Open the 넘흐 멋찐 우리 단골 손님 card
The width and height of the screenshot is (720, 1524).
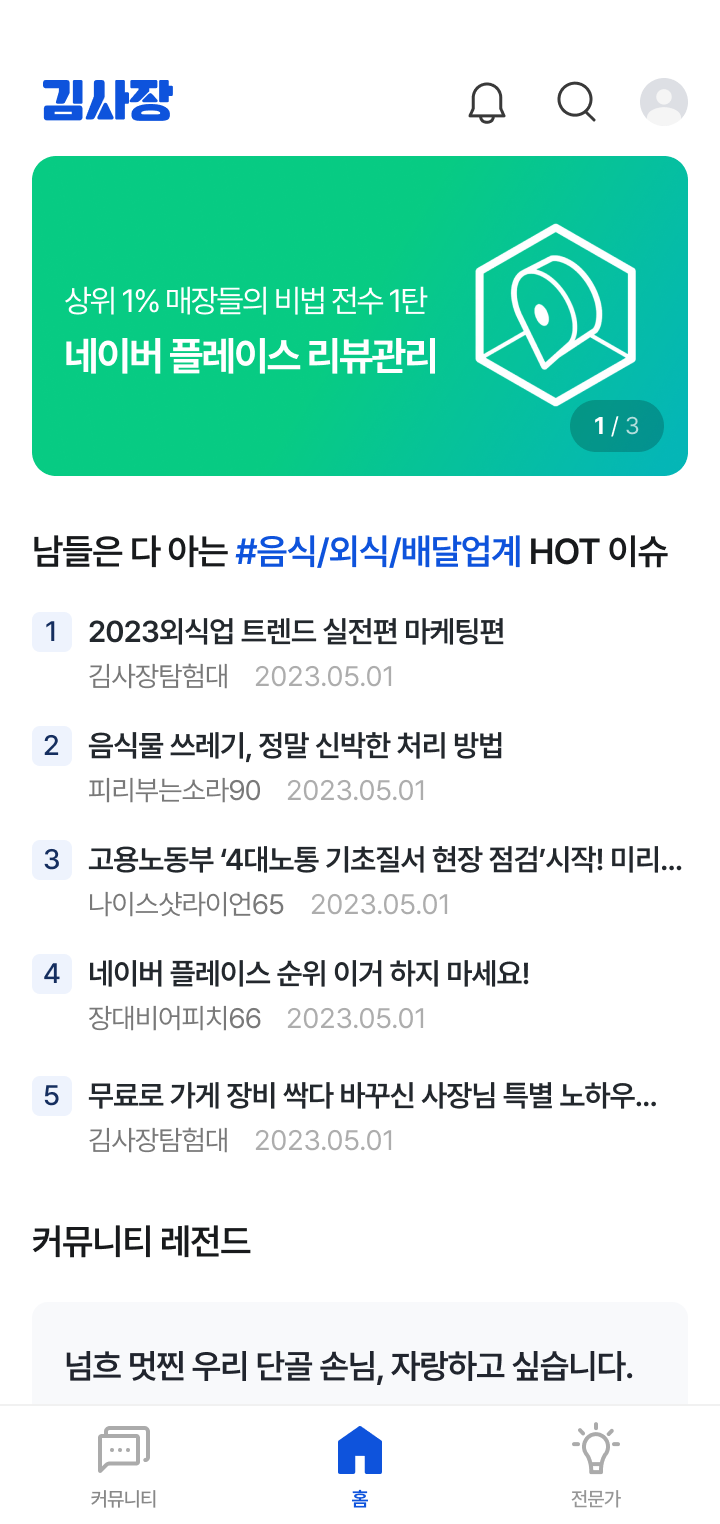(x=350, y=1364)
